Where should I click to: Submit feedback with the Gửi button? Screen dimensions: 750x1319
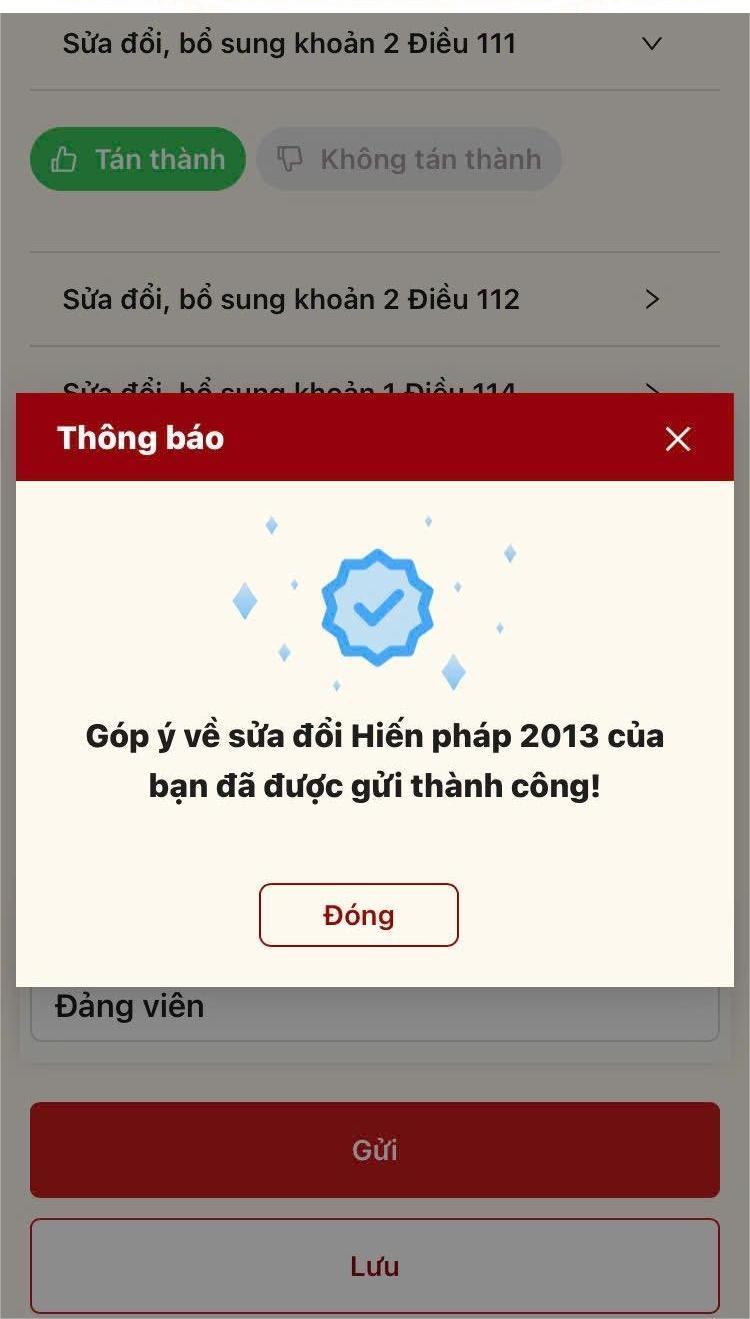pos(375,1150)
